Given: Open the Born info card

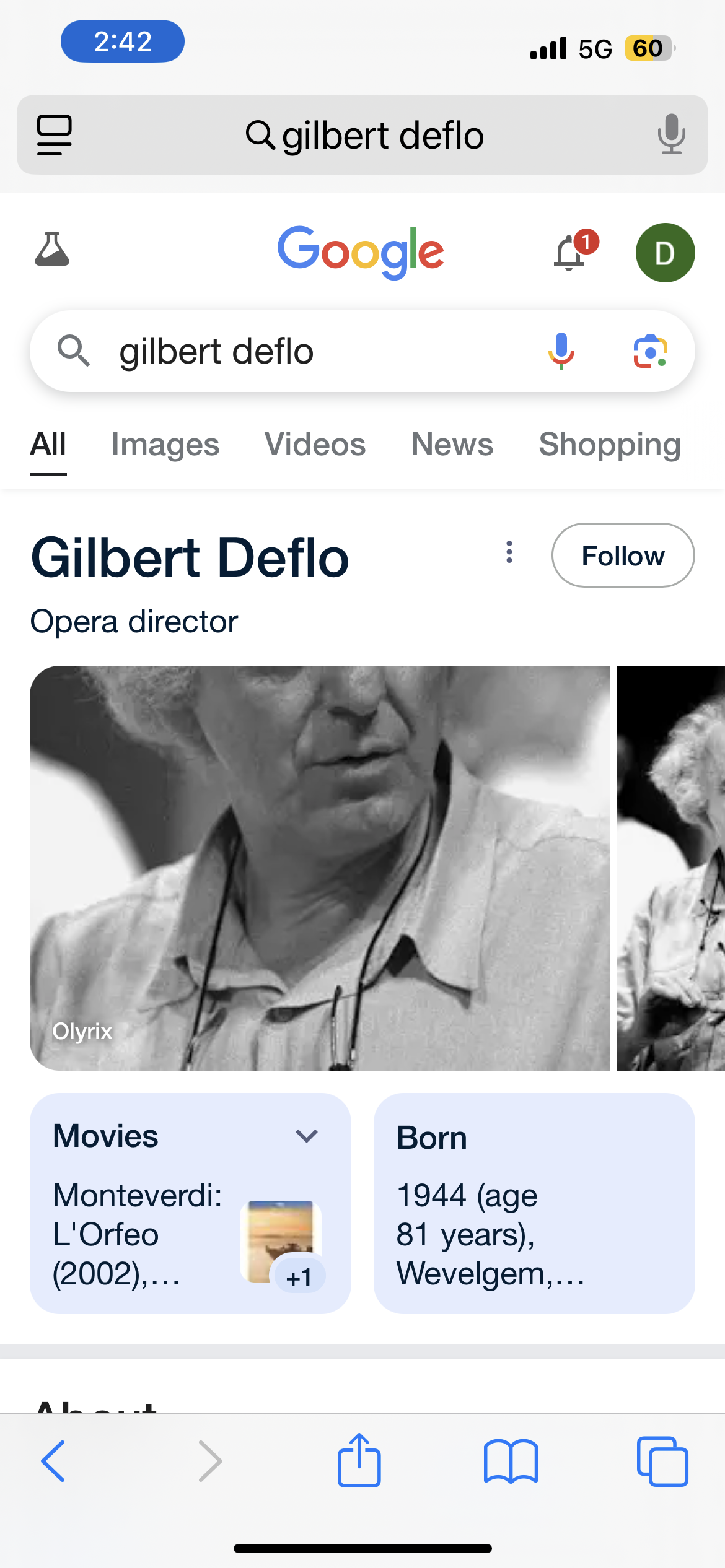Looking at the screenshot, I should 534,1203.
